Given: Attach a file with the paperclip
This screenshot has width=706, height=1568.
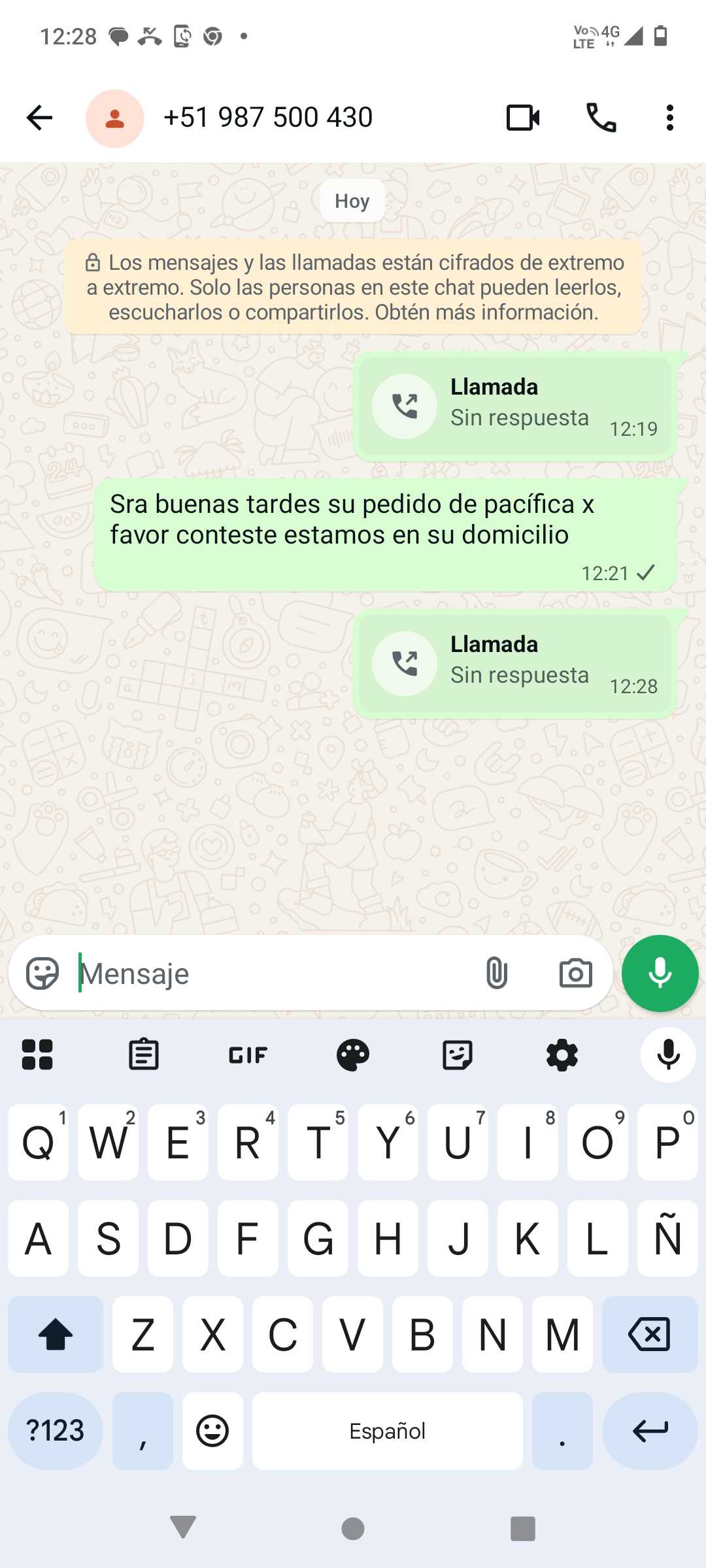Looking at the screenshot, I should point(497,973).
